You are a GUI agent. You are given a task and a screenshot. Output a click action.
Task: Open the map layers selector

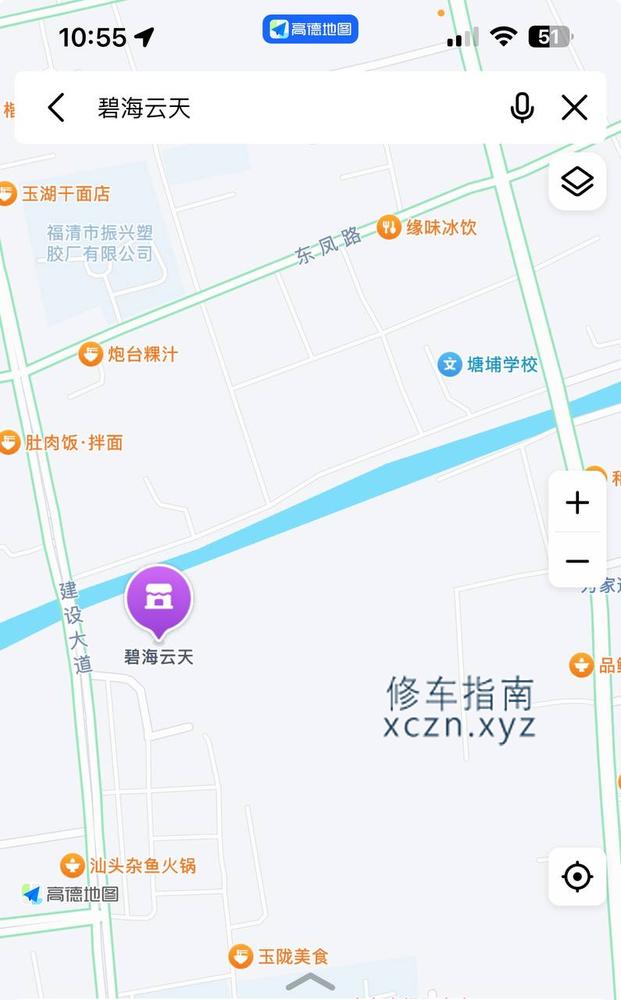pyautogui.click(x=577, y=181)
